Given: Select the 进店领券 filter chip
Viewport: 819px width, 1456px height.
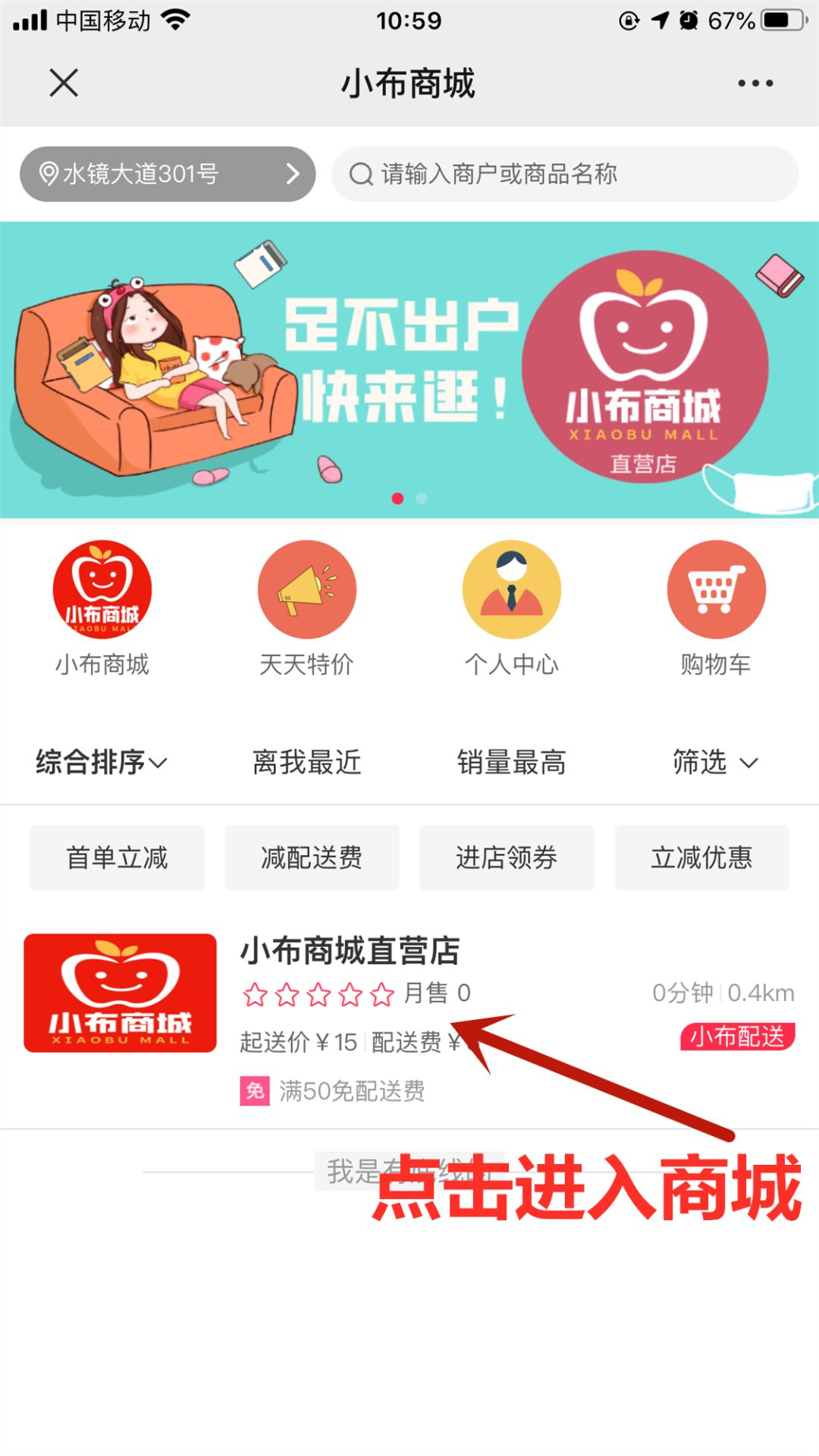Looking at the screenshot, I should 507,858.
